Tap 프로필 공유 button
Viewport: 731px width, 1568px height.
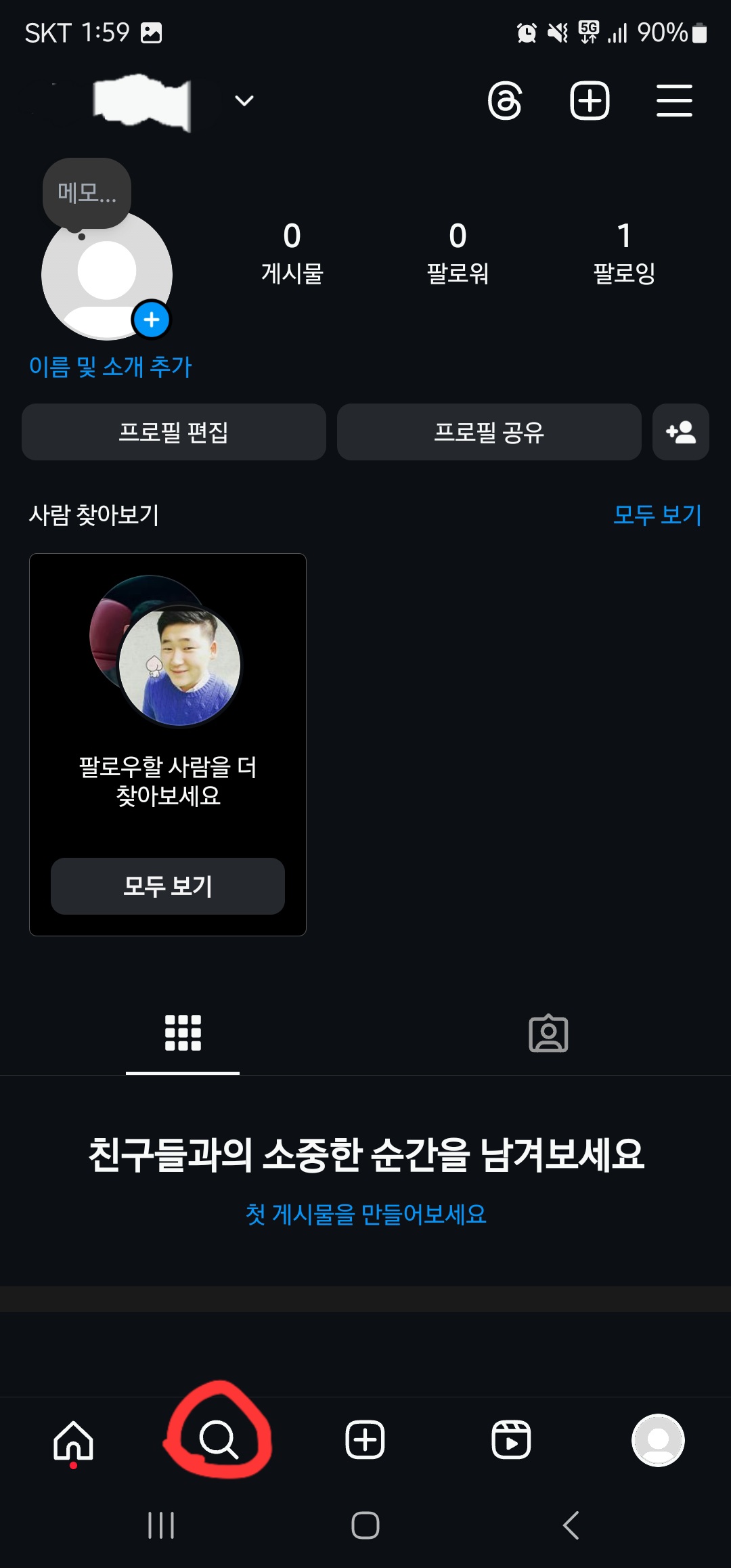[489, 432]
